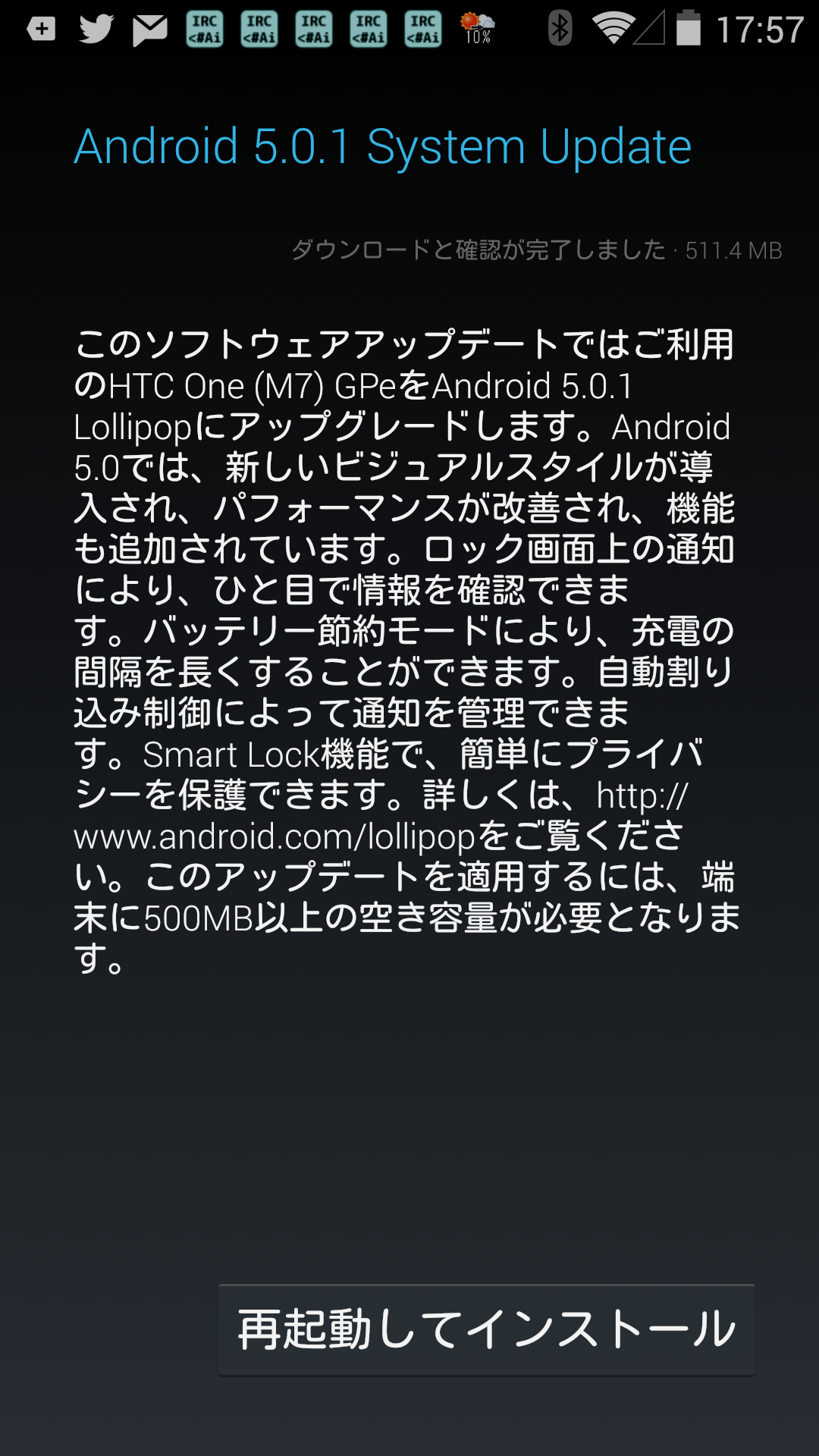This screenshot has width=819, height=1456.
Task: Tap the 再起動してインストール button
Action: tap(486, 1329)
